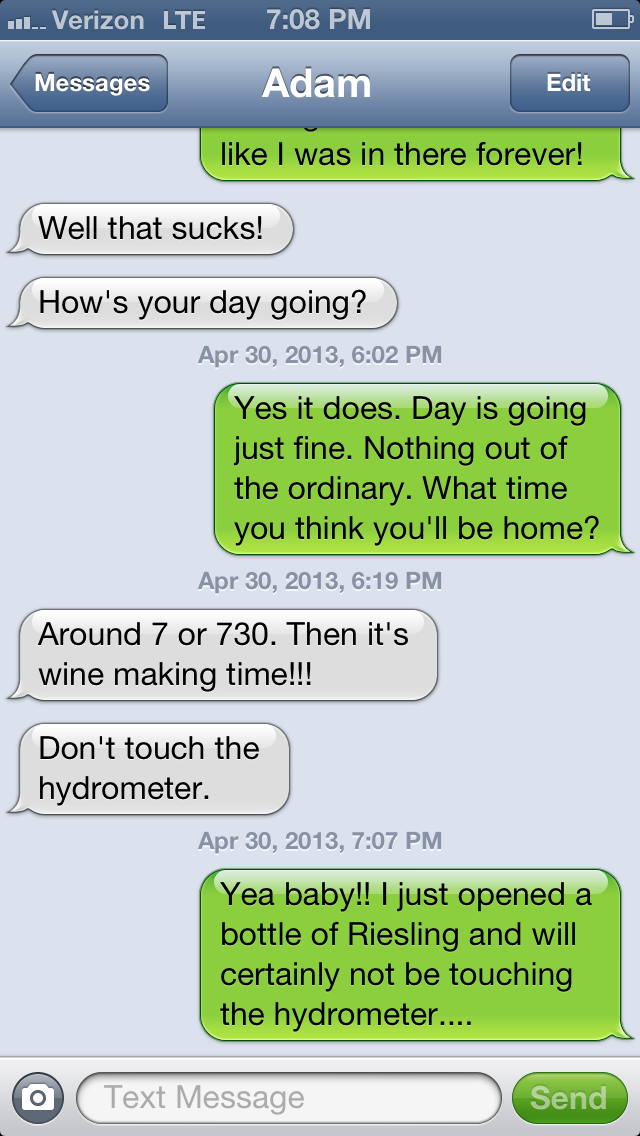
Task: Hit the green Send button
Action: point(570,1098)
